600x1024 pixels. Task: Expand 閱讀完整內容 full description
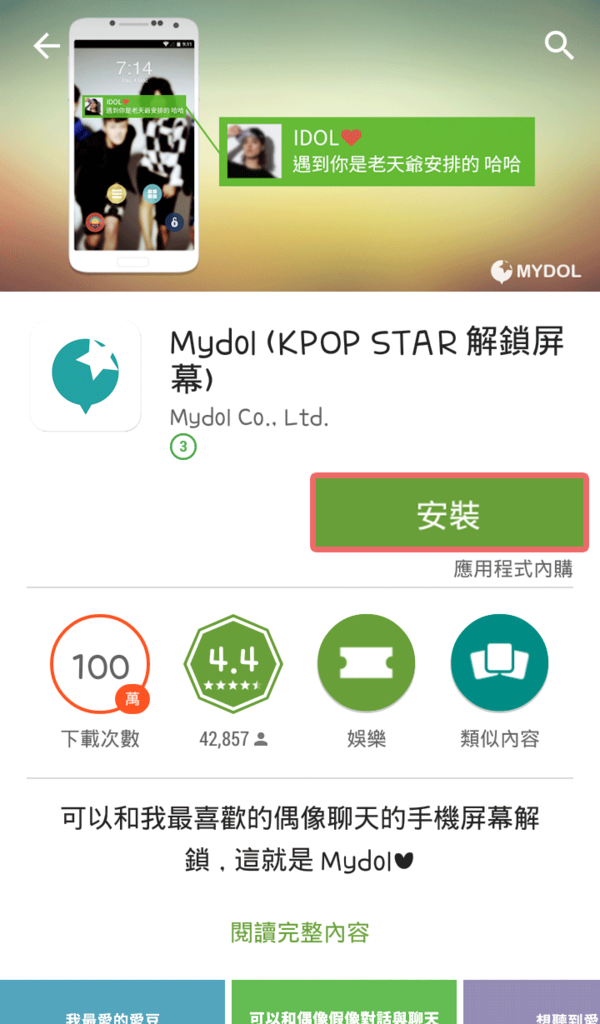[x=300, y=933]
